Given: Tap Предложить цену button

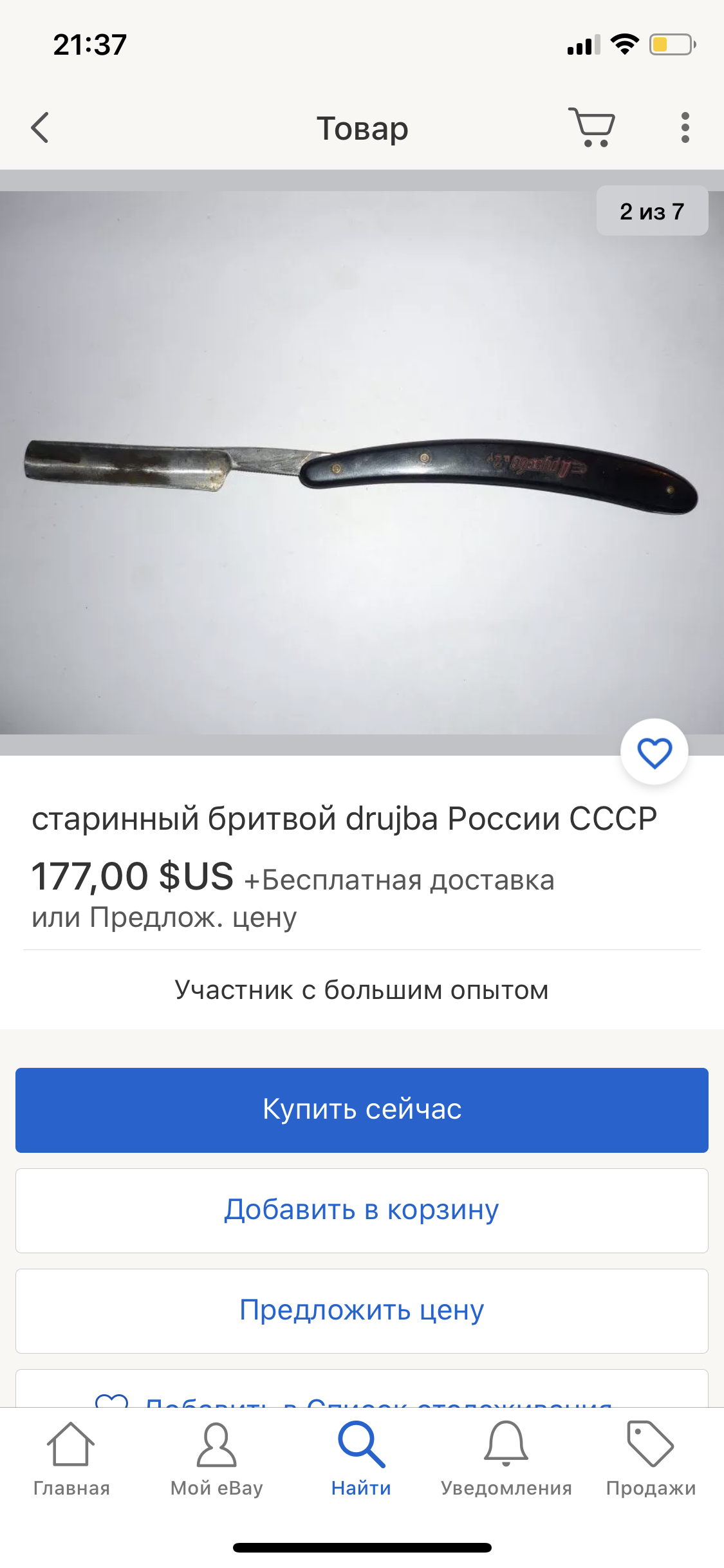Looking at the screenshot, I should (362, 1311).
